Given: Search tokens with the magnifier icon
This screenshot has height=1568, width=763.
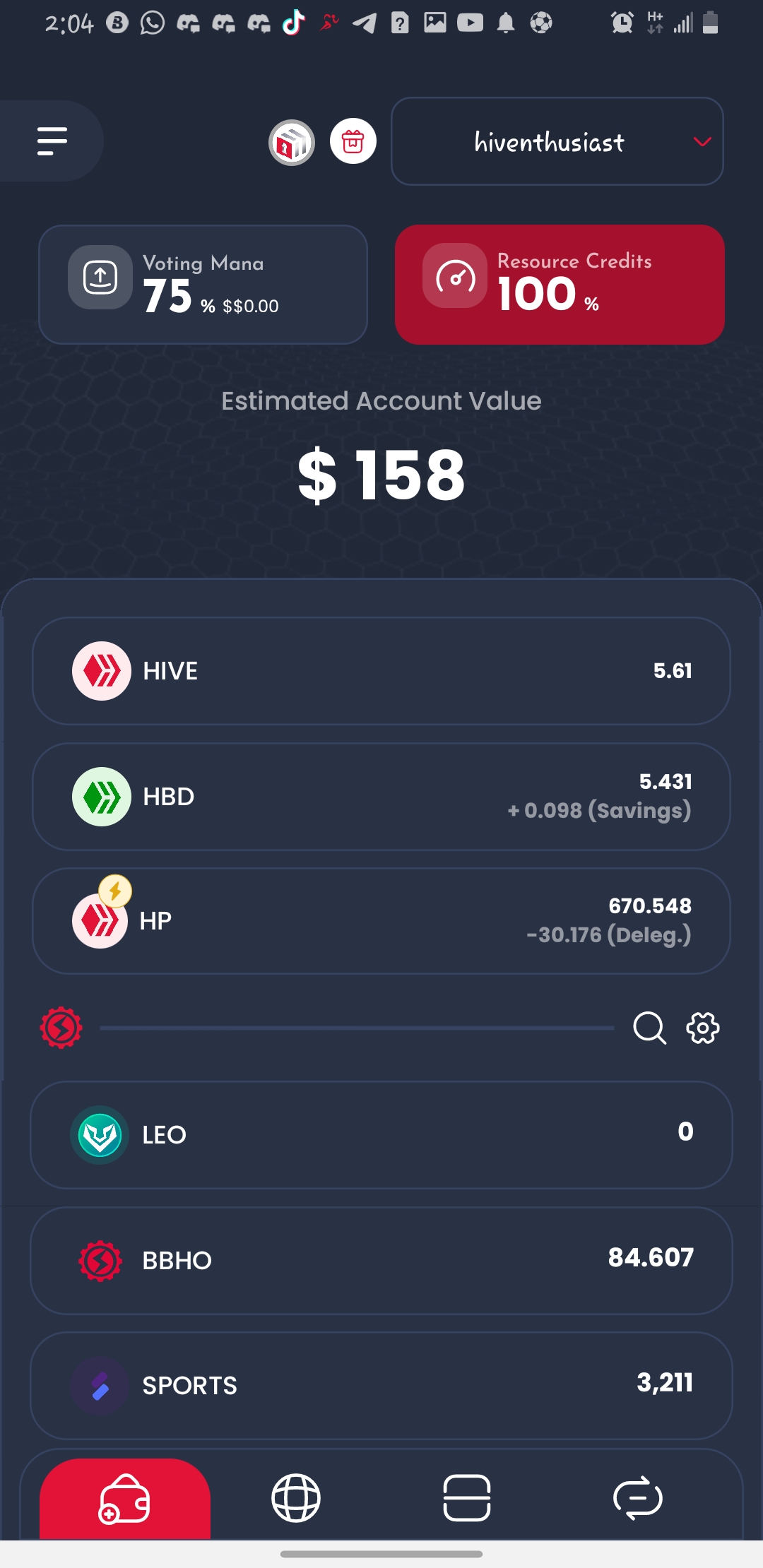Looking at the screenshot, I should click(x=649, y=1028).
